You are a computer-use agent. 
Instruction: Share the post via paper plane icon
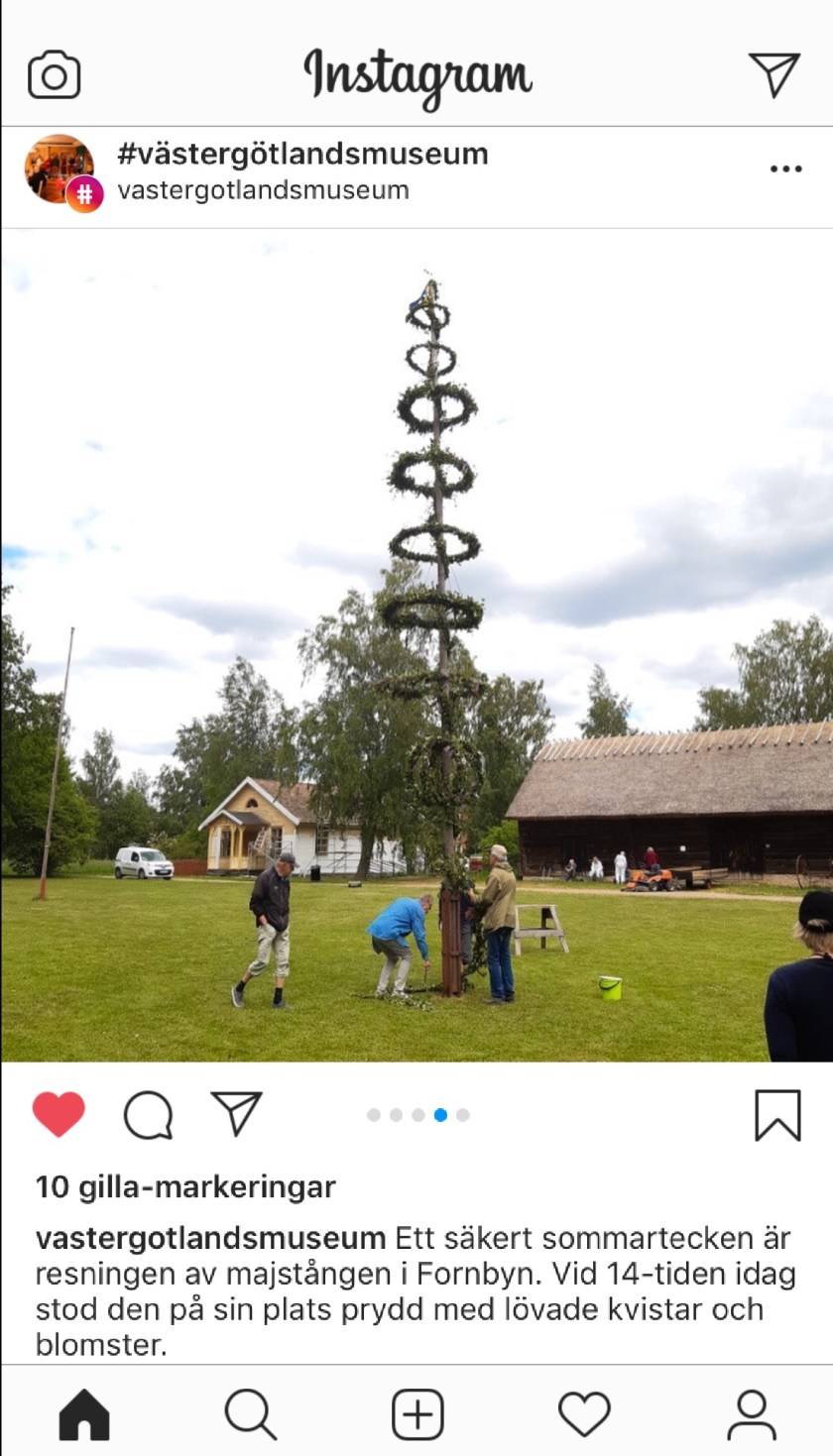237,1114
